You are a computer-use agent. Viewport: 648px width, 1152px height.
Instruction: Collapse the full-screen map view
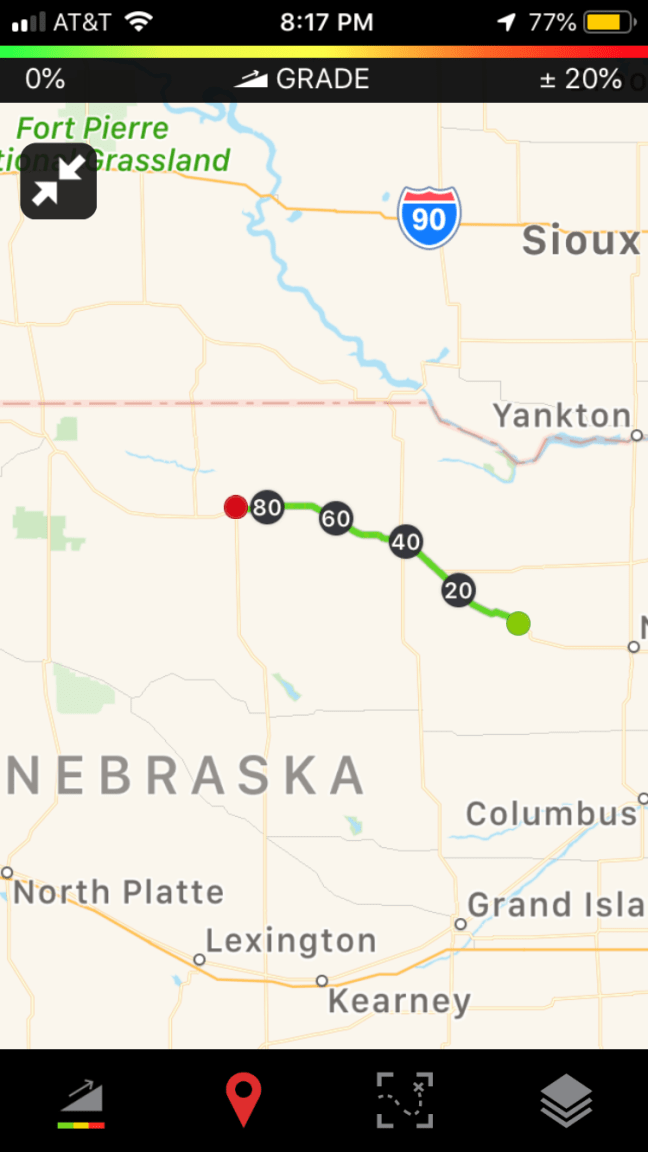point(58,181)
